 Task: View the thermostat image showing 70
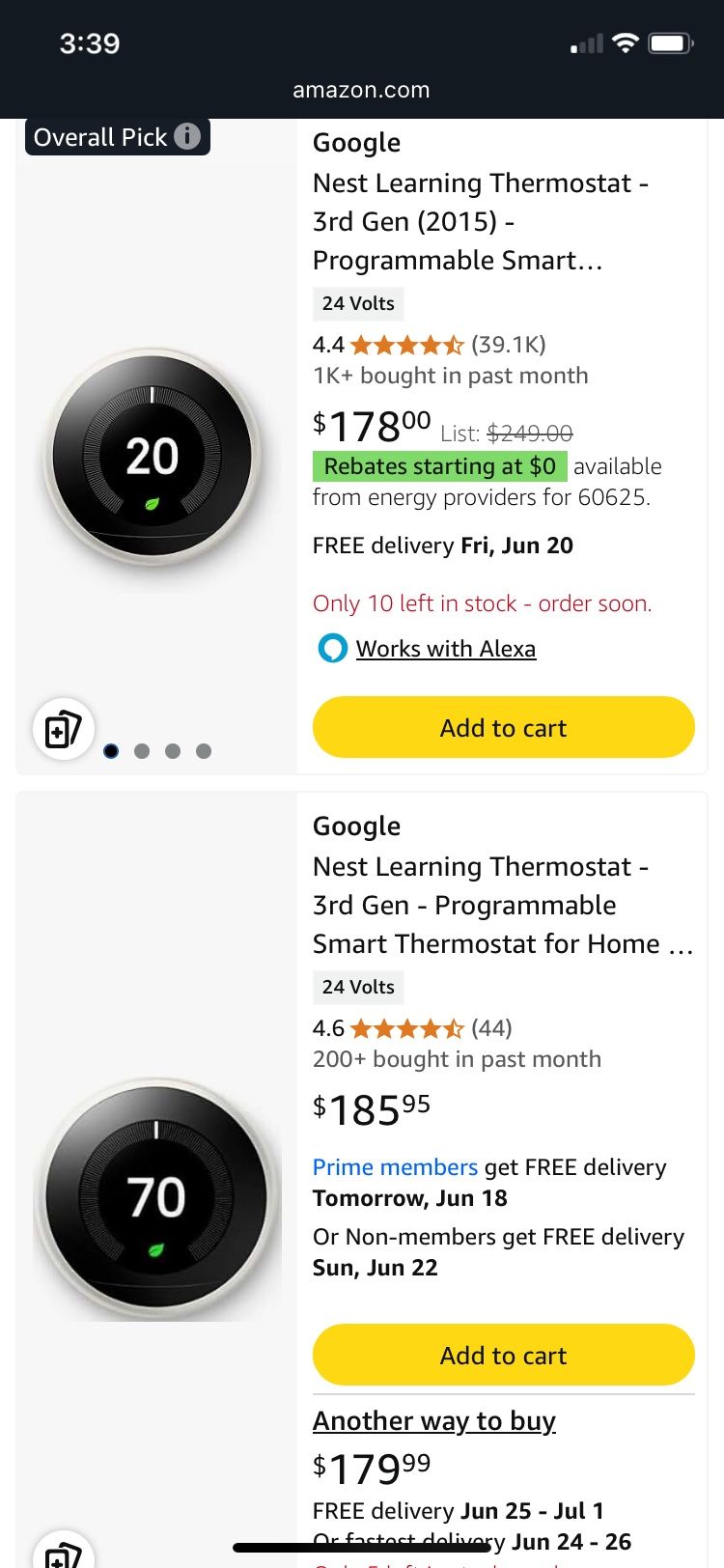tap(156, 1197)
